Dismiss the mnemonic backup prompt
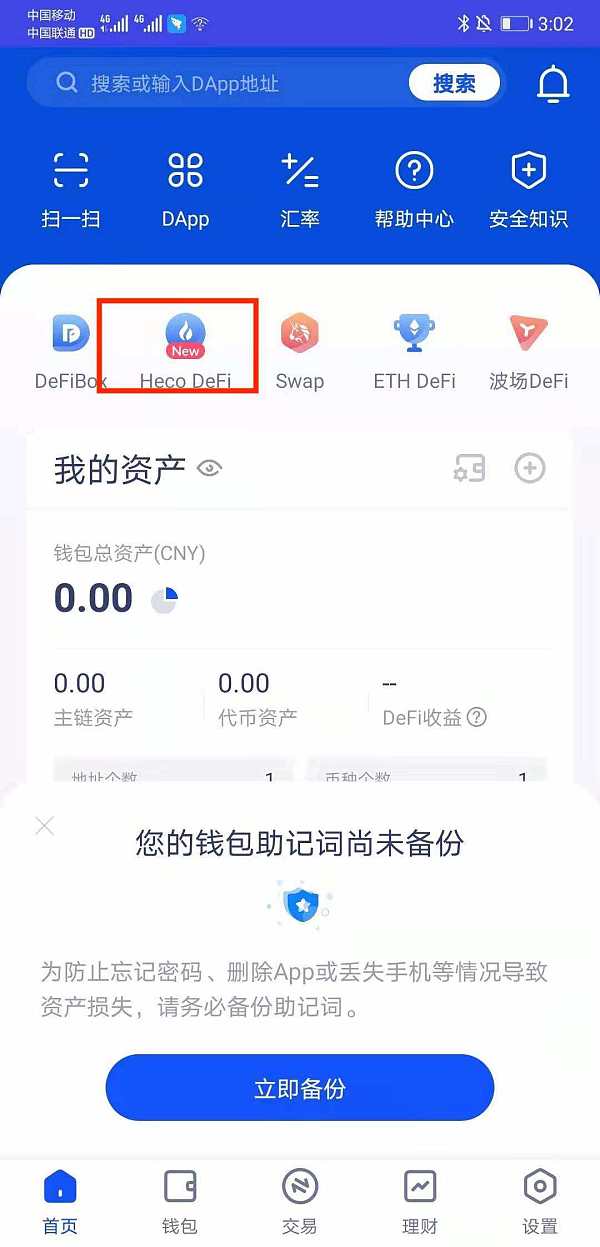 tap(45, 826)
